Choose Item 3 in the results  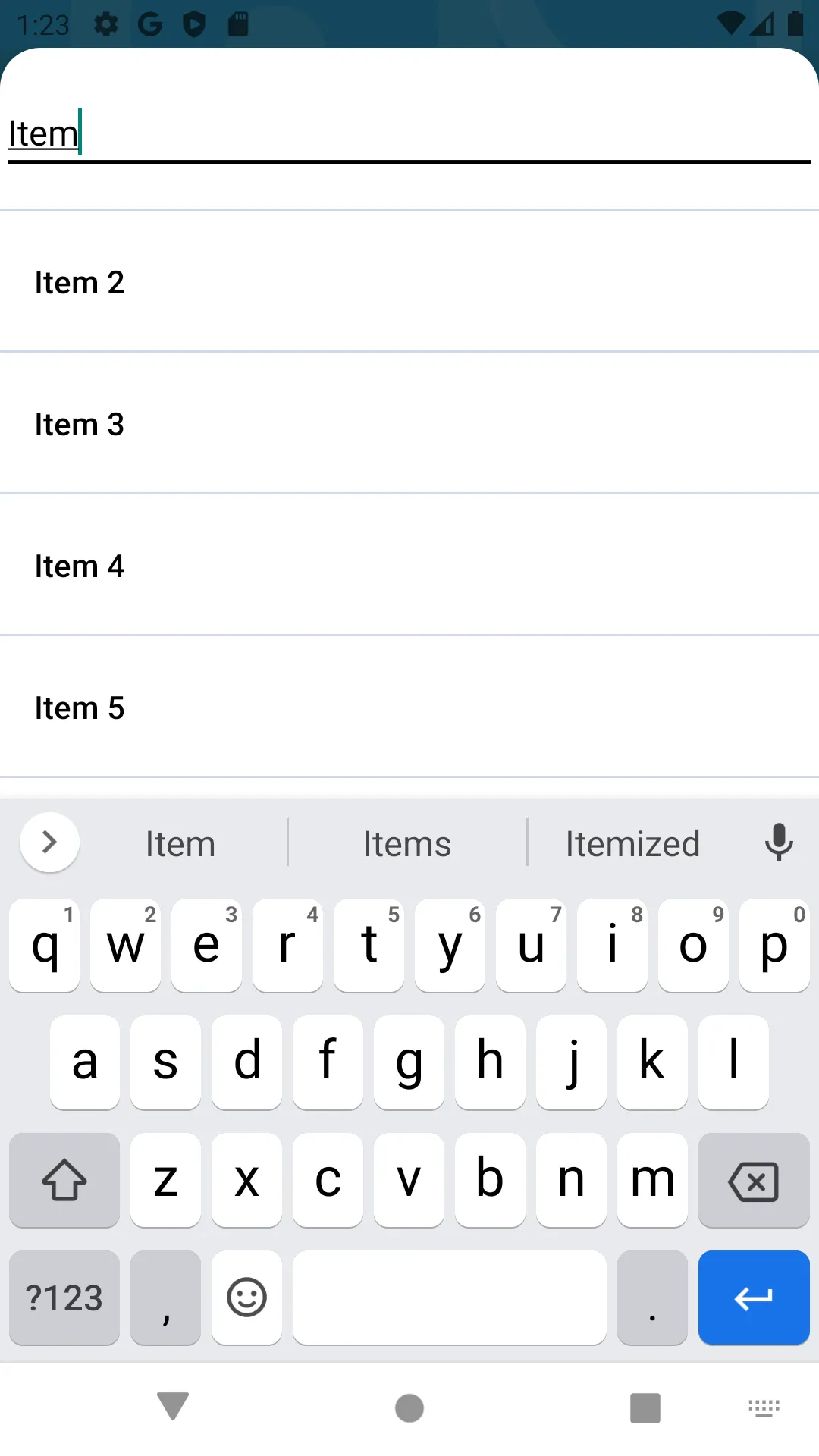(x=409, y=424)
